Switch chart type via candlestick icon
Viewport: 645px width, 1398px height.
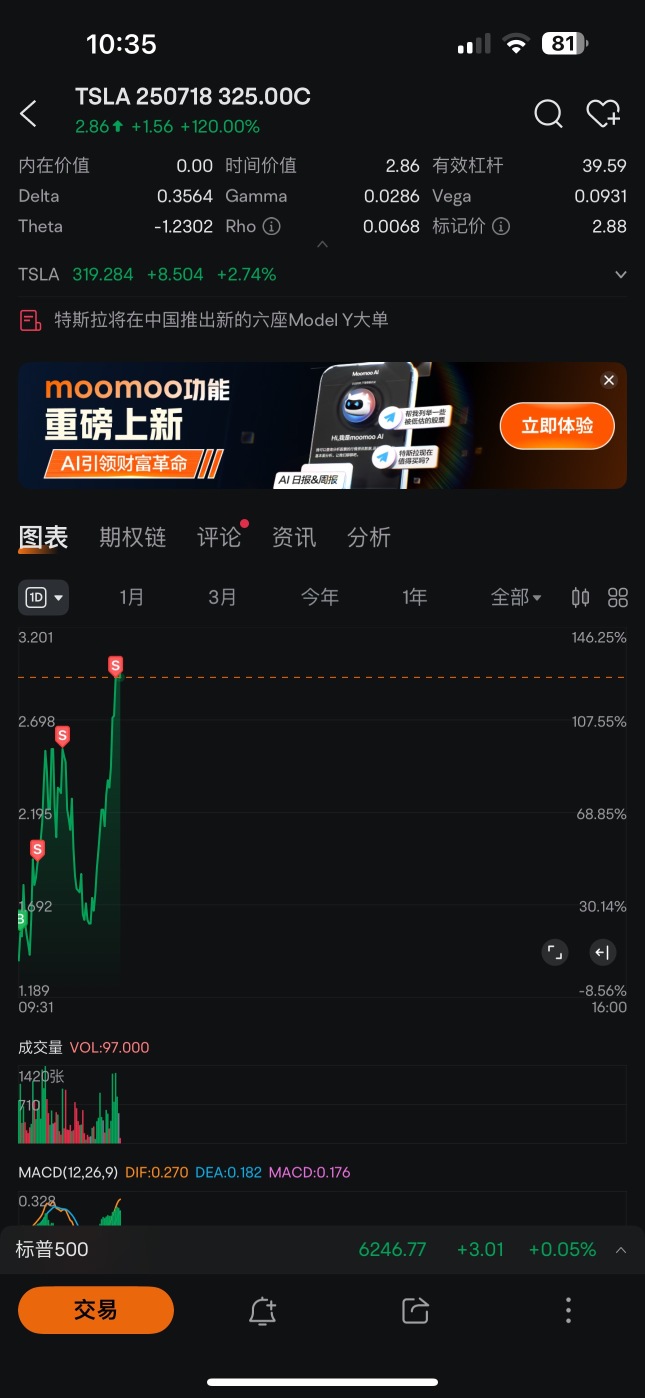tap(580, 597)
